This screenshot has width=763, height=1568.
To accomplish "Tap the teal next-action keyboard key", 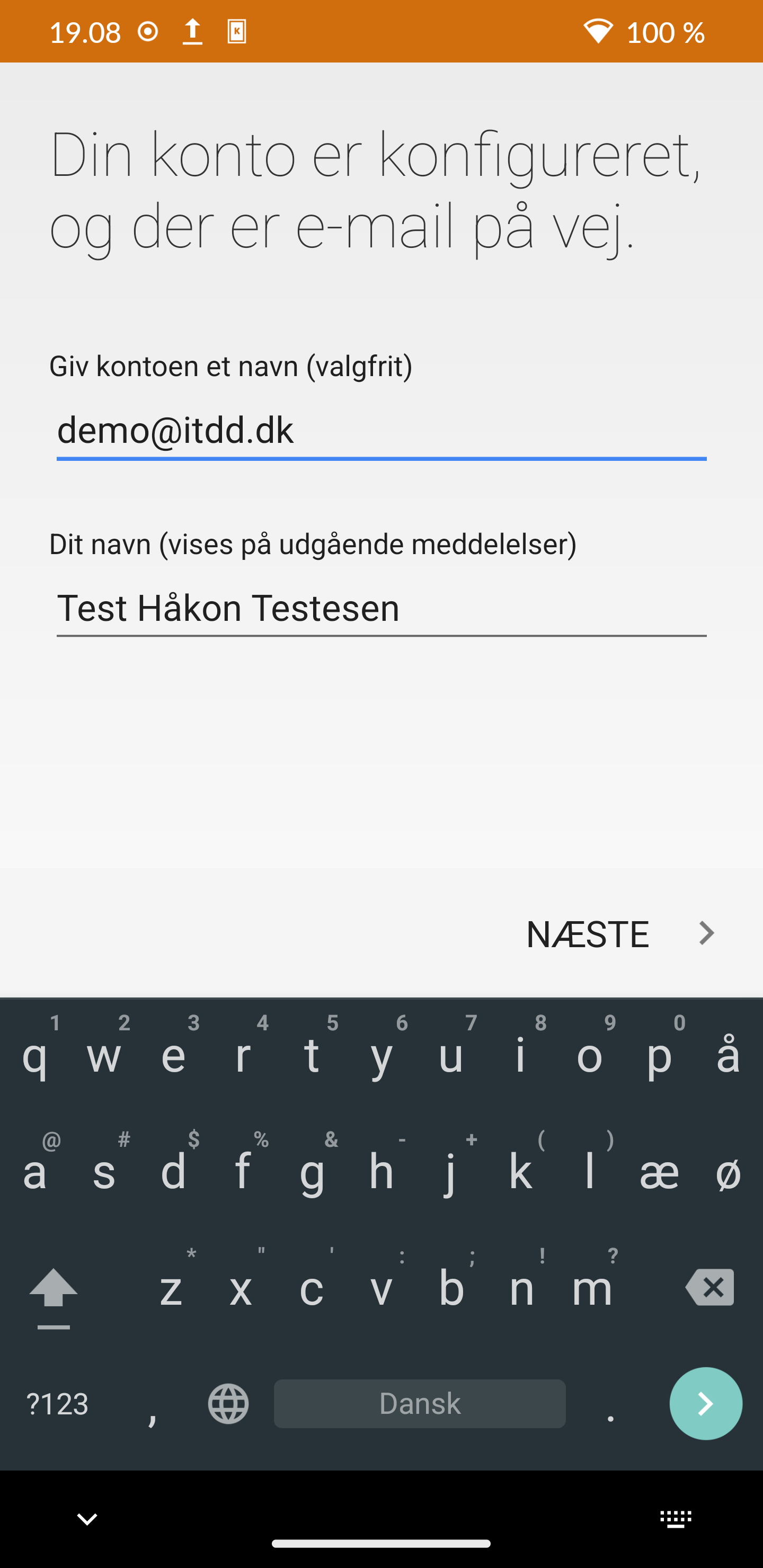I will click(706, 1404).
